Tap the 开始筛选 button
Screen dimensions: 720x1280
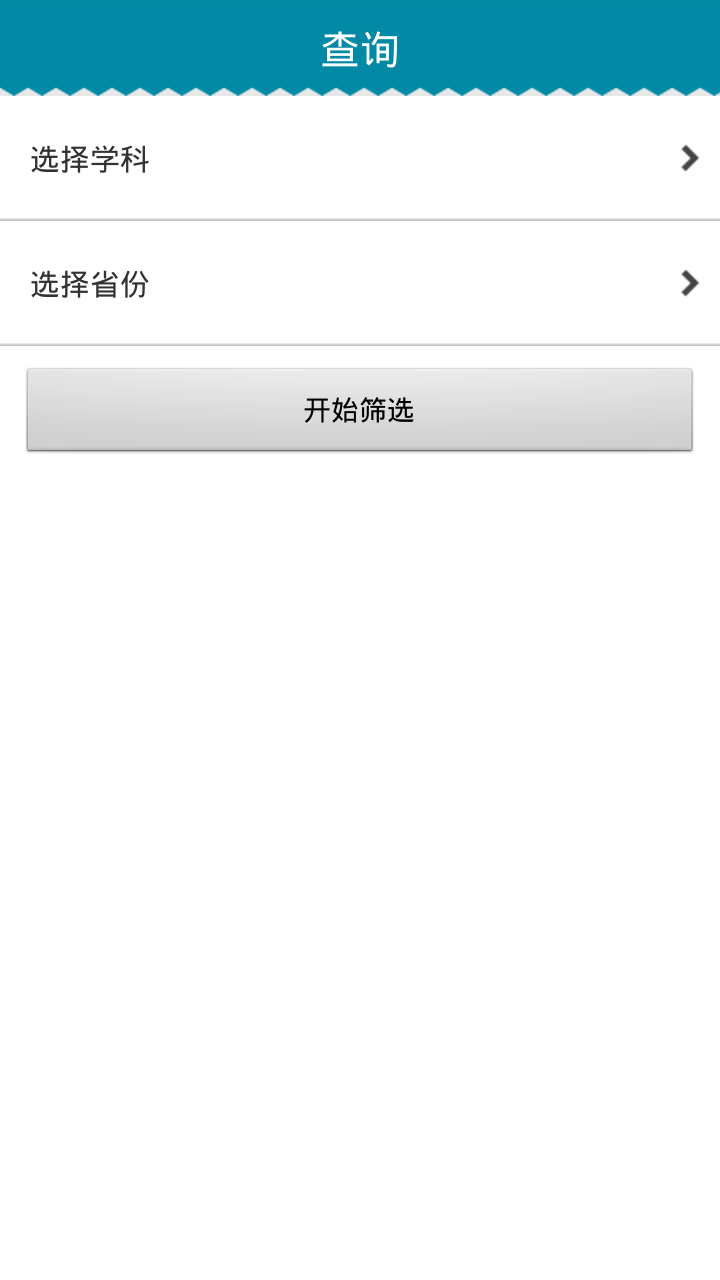[x=360, y=410]
